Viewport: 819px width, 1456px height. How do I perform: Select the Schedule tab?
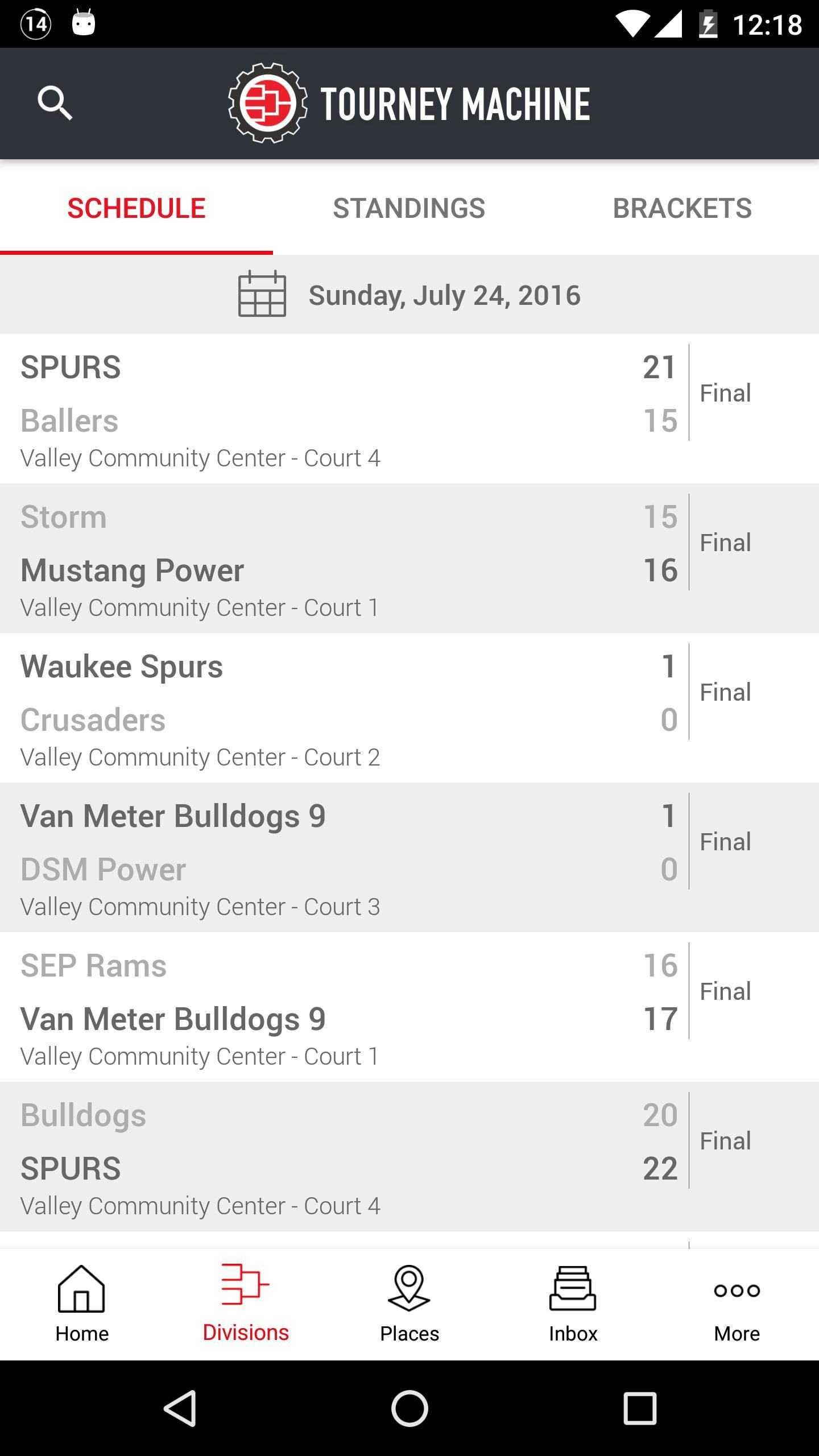136,208
